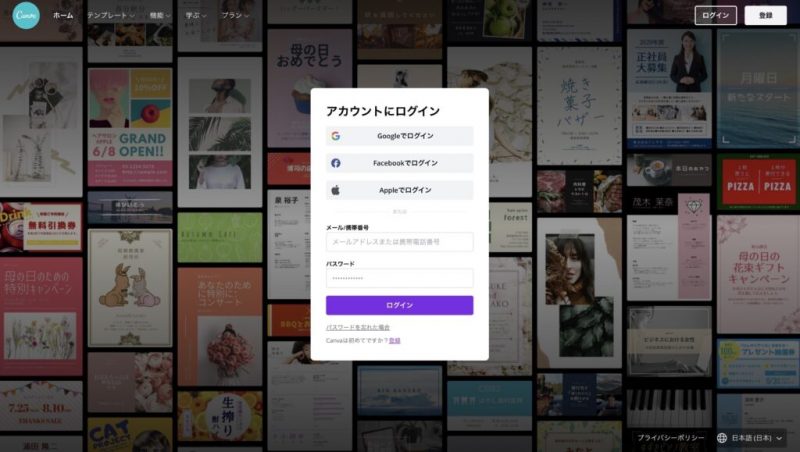The width and height of the screenshot is (800, 452).
Task: Expand the 機能 menu
Action: (160, 16)
